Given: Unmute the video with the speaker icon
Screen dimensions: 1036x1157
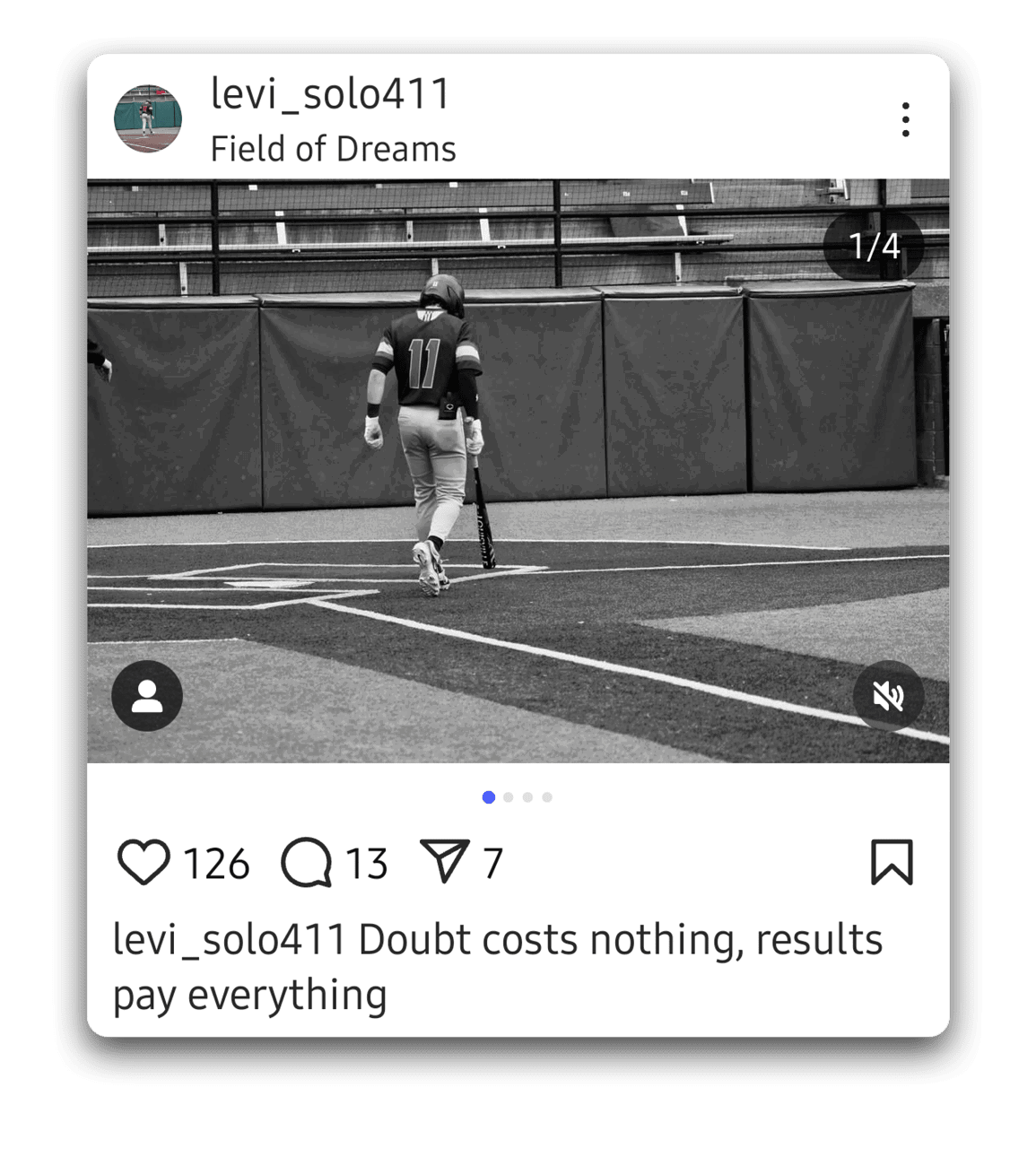Looking at the screenshot, I should pos(887,696).
